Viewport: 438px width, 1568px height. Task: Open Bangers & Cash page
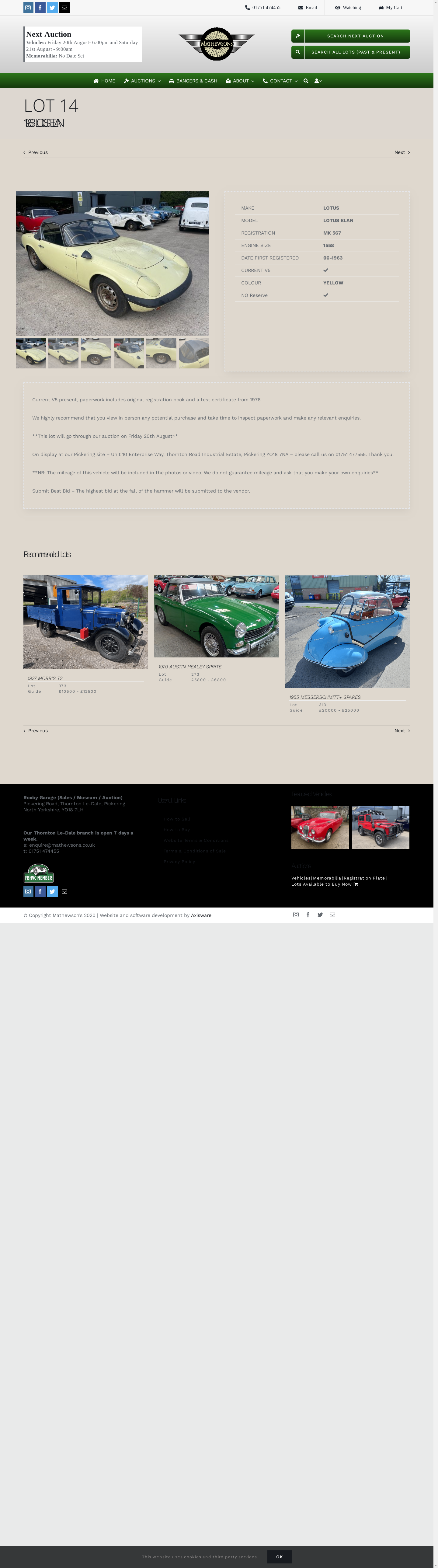pyautogui.click(x=193, y=81)
